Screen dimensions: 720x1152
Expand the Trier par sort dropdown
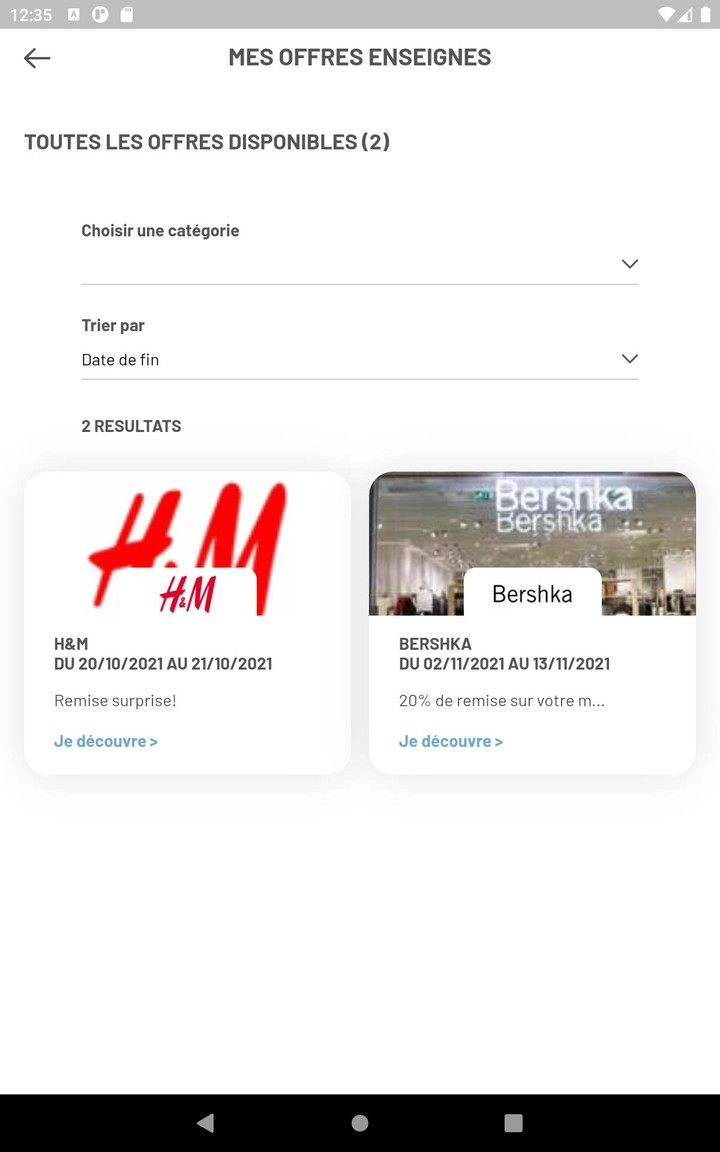pos(359,359)
